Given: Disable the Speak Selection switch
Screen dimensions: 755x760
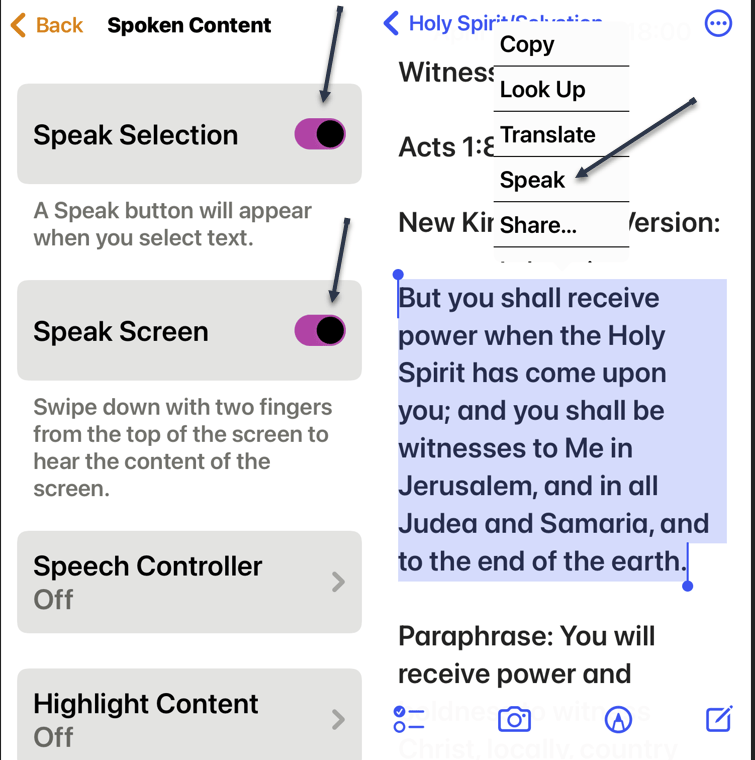Looking at the screenshot, I should [320, 134].
